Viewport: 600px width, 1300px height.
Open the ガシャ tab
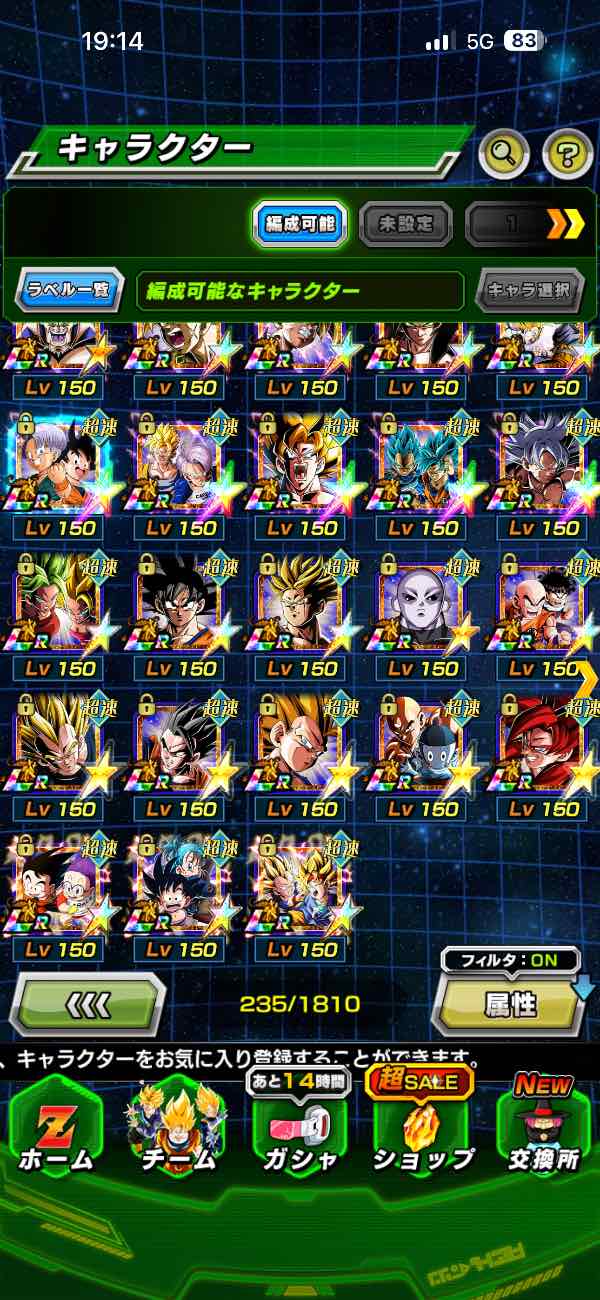point(299,1130)
